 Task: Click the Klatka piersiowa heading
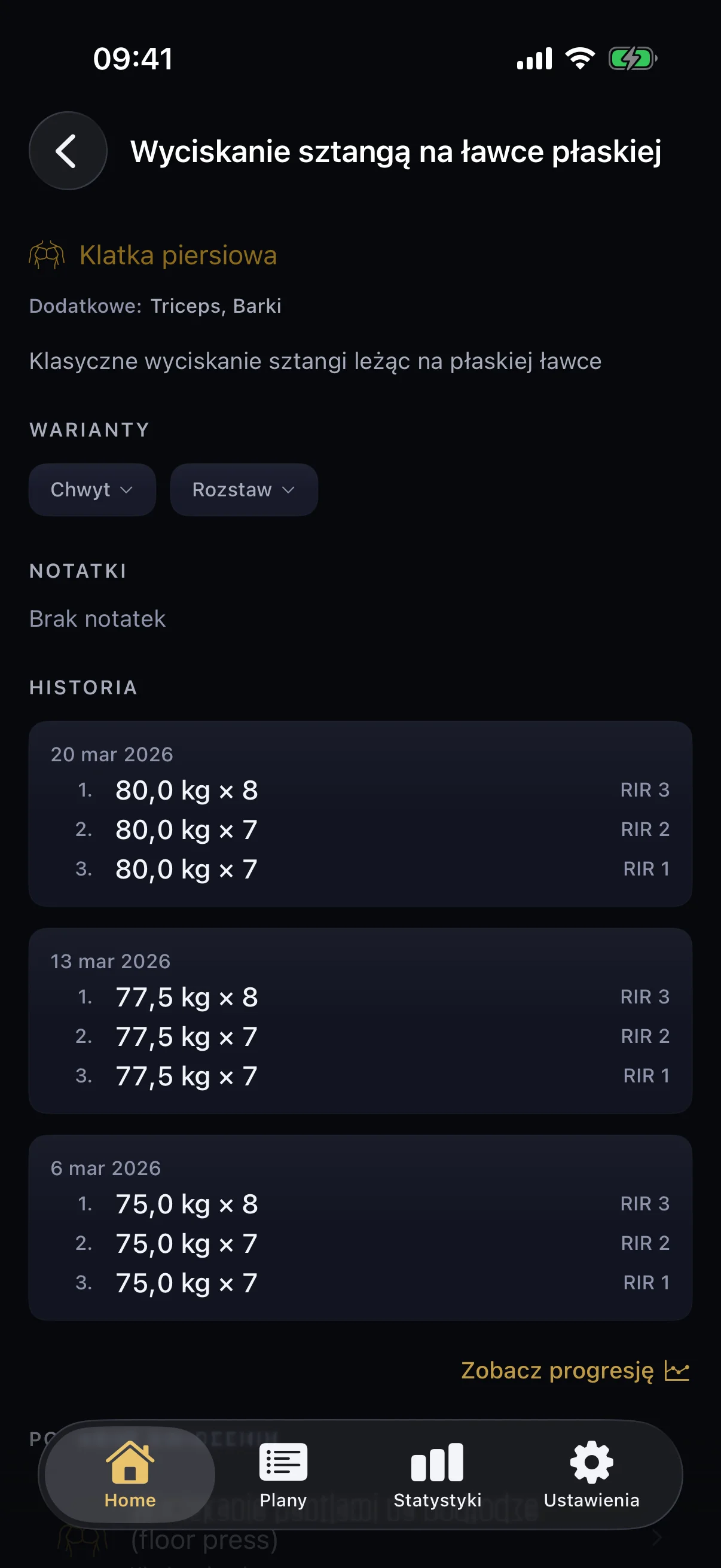[x=177, y=255]
